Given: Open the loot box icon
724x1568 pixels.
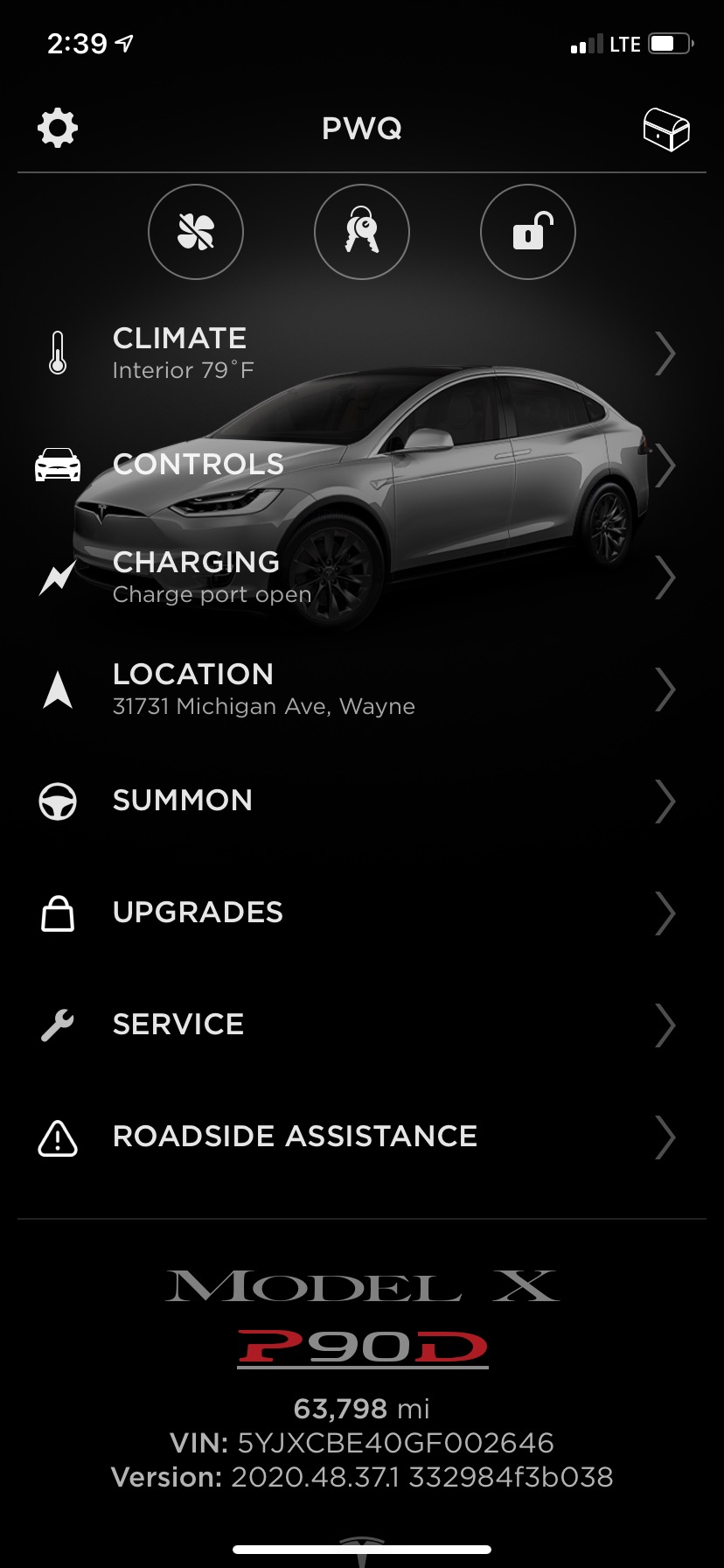Looking at the screenshot, I should [666, 129].
